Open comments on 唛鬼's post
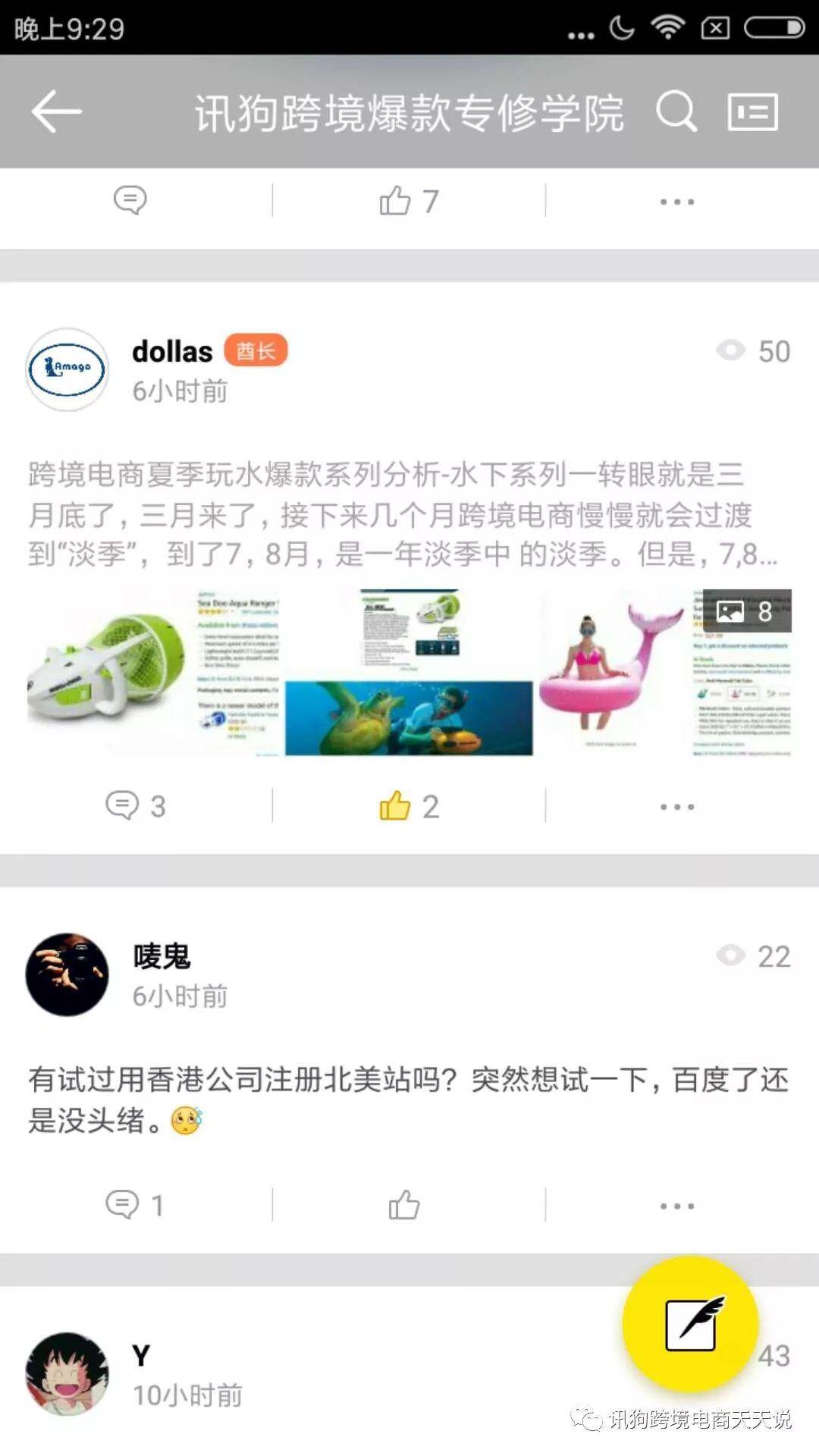Screen dimensions: 819x1456 coord(135,1204)
